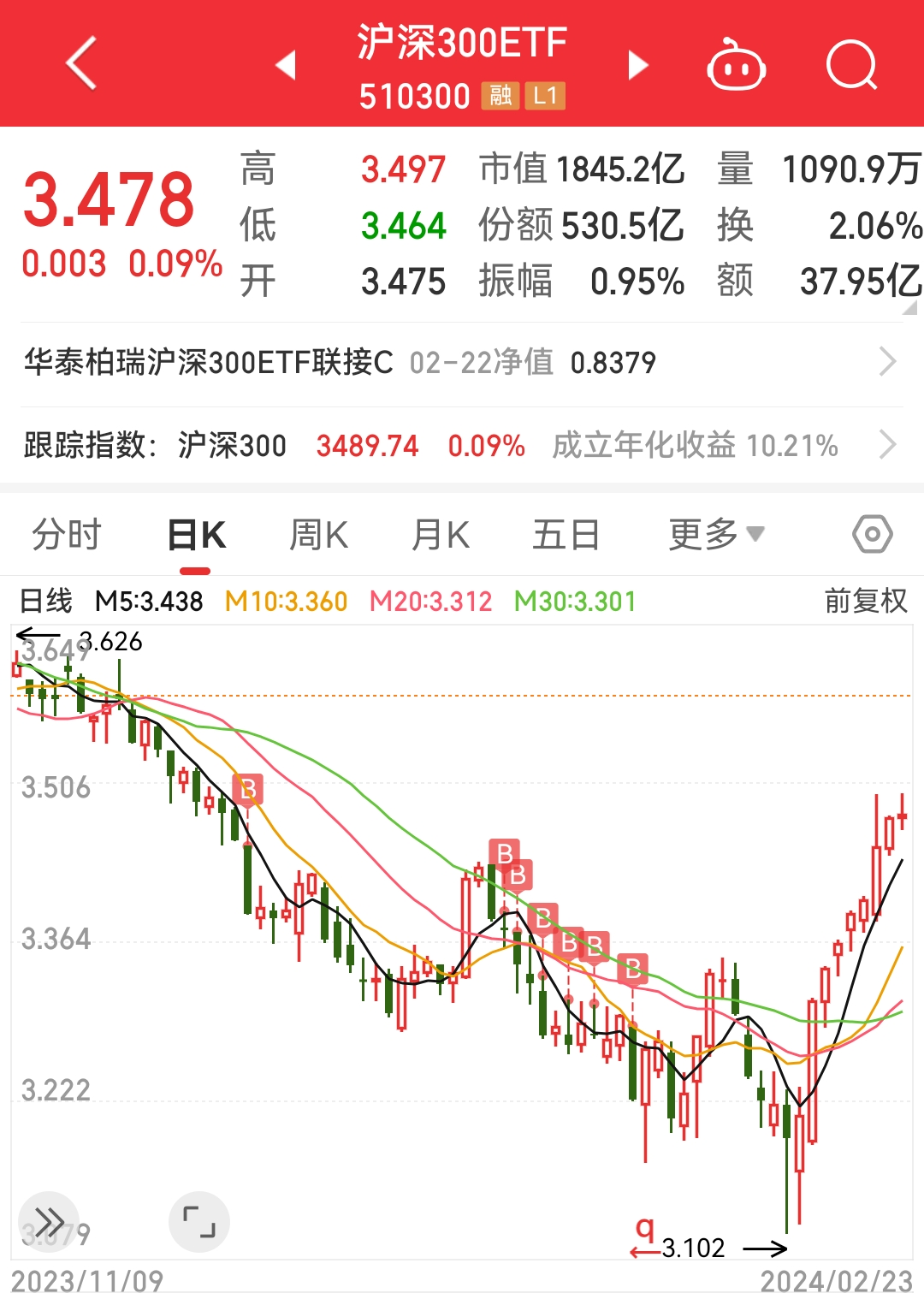Screen dimensions: 924x1293
Task: Switch to 周K chart tab
Action: coord(318,536)
